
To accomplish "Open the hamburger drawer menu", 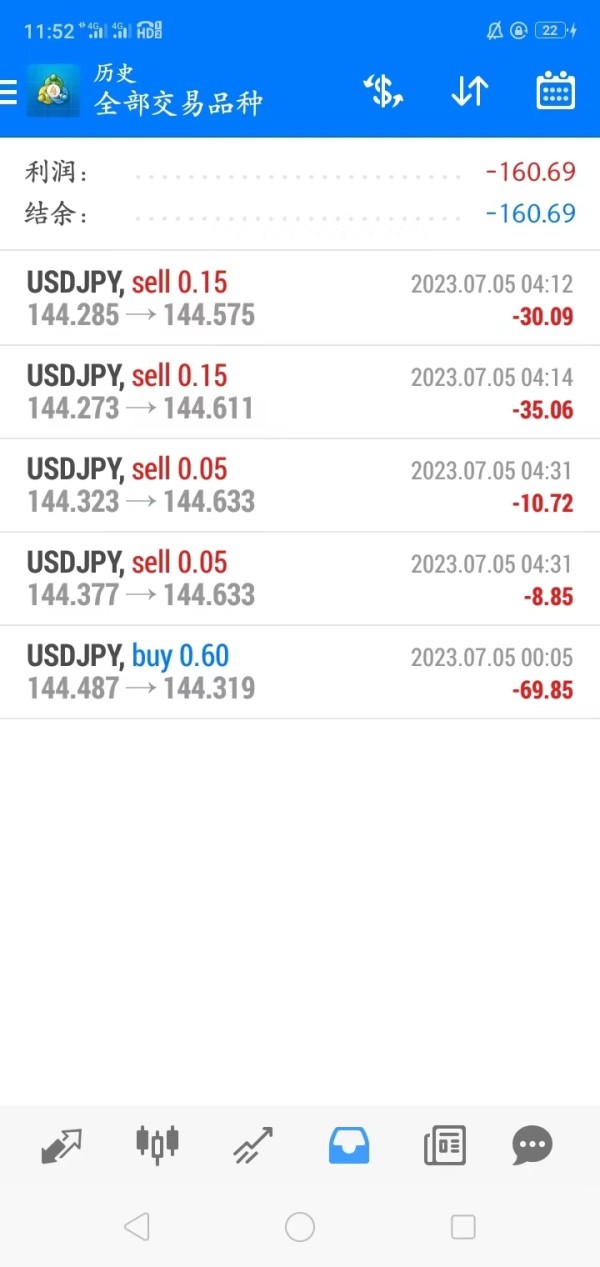I will (x=9, y=92).
